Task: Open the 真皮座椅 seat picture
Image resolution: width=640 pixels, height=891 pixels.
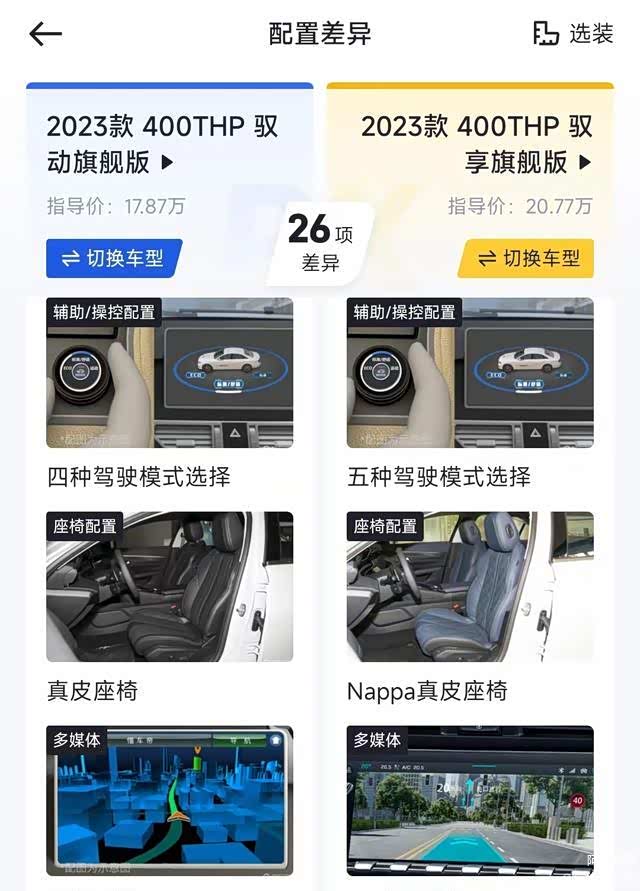Action: pyautogui.click(x=169, y=587)
